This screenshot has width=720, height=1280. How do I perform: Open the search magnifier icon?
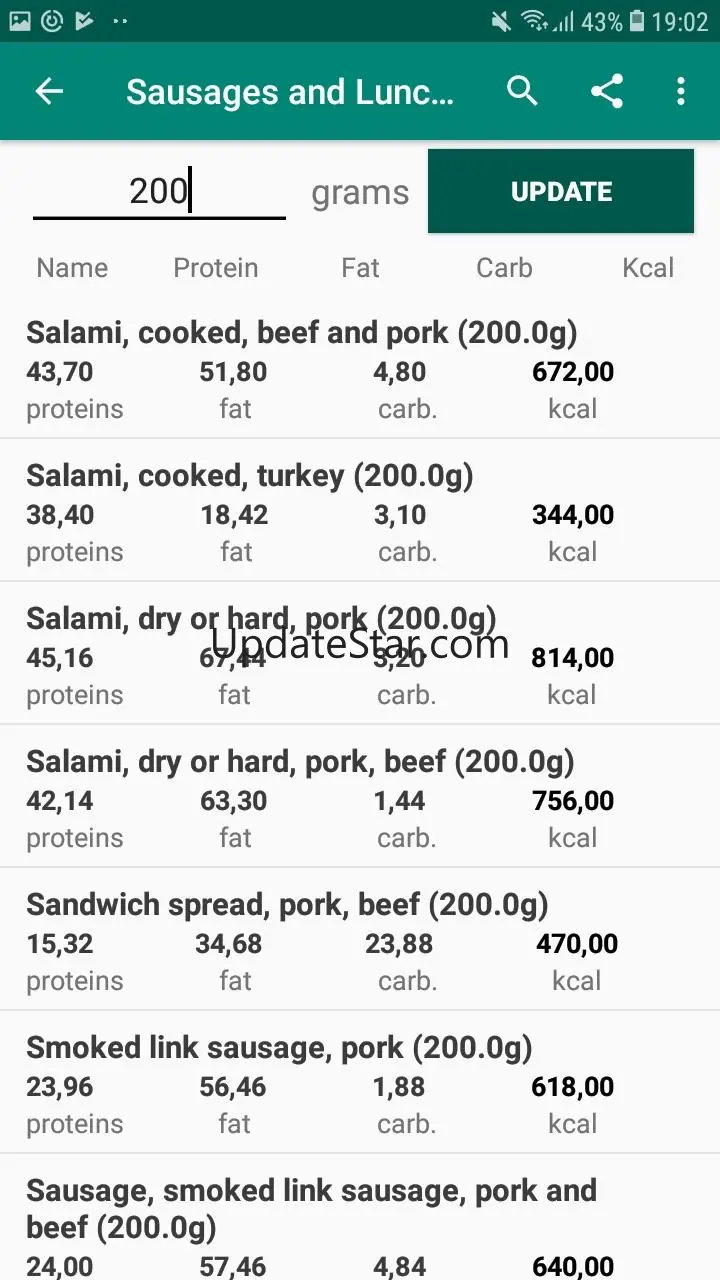(x=522, y=92)
